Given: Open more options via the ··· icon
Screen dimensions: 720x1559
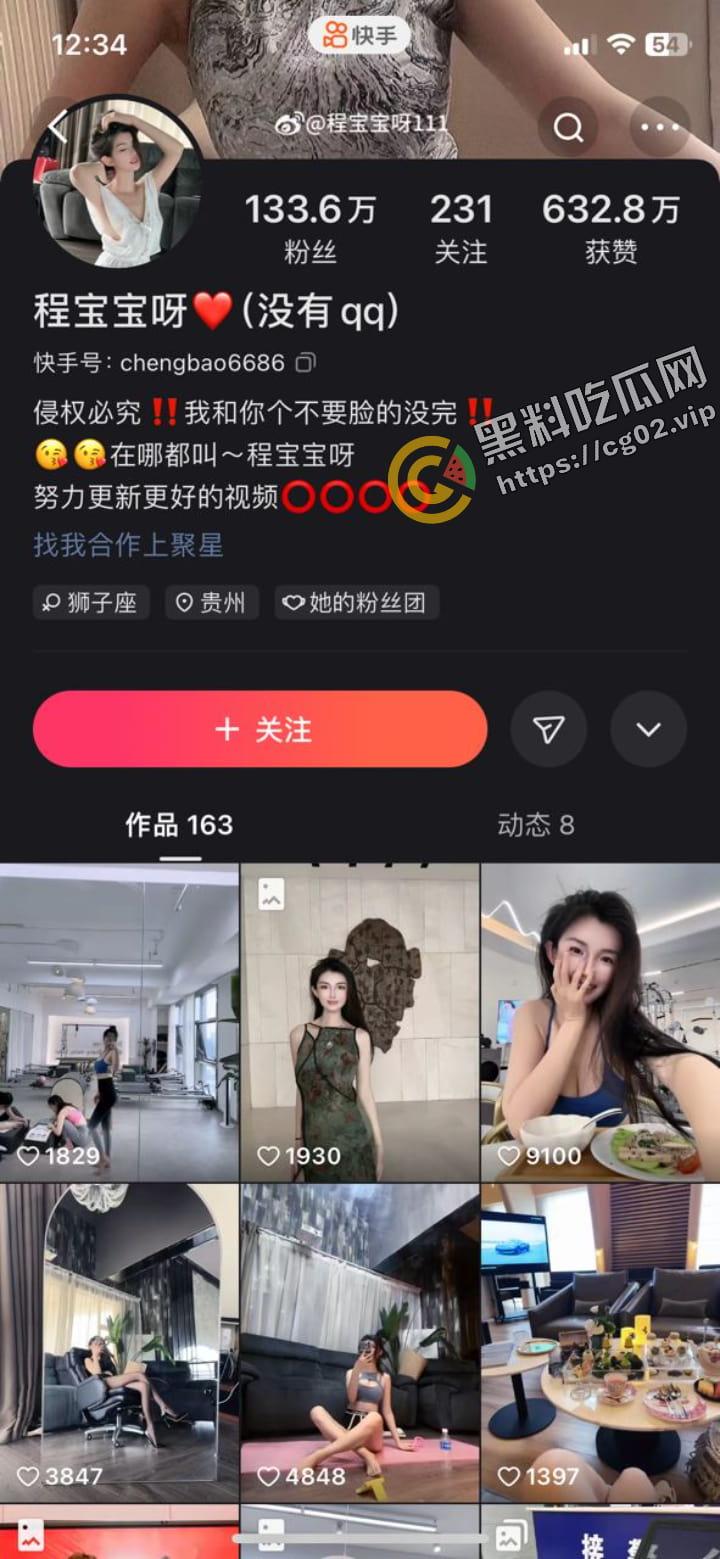Looking at the screenshot, I should 659,126.
